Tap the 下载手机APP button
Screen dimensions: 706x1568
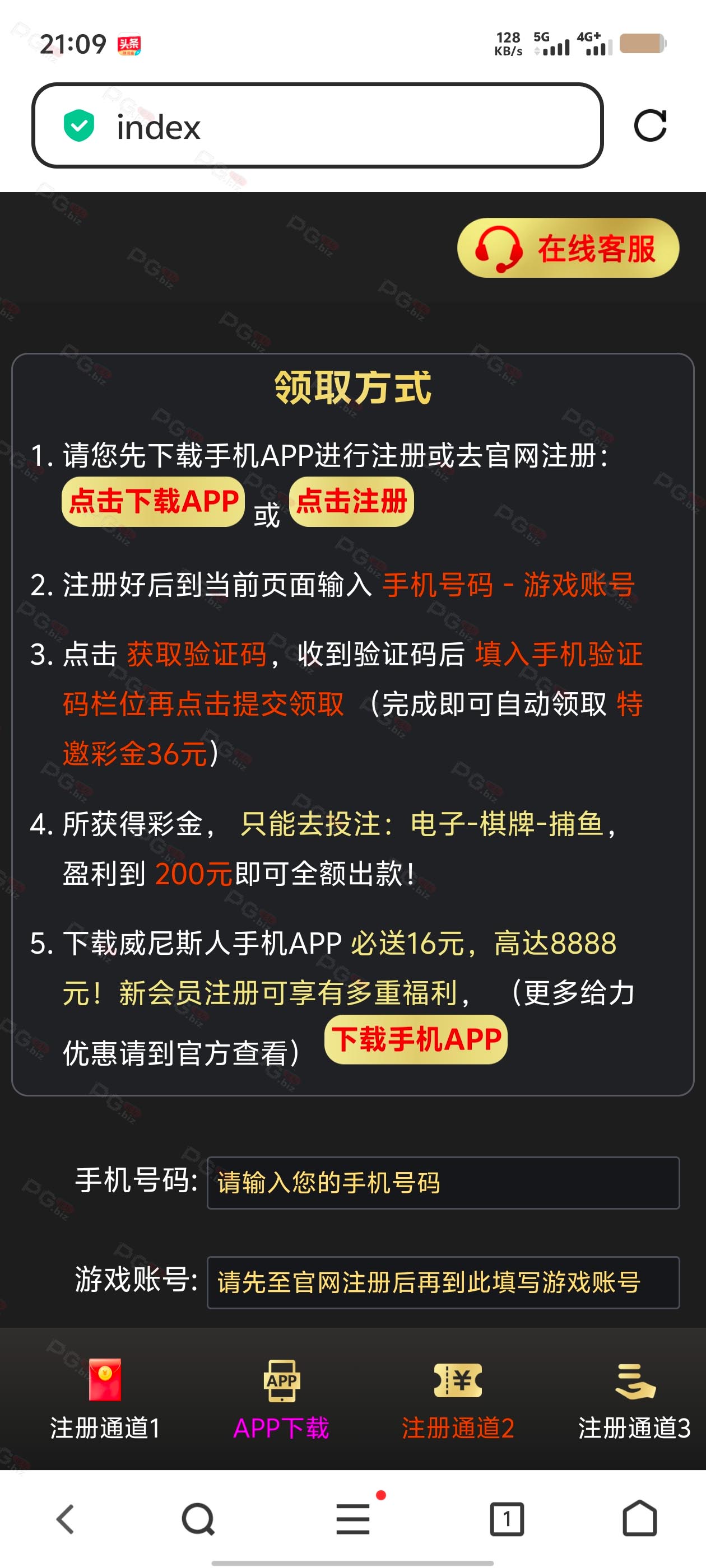click(416, 1040)
